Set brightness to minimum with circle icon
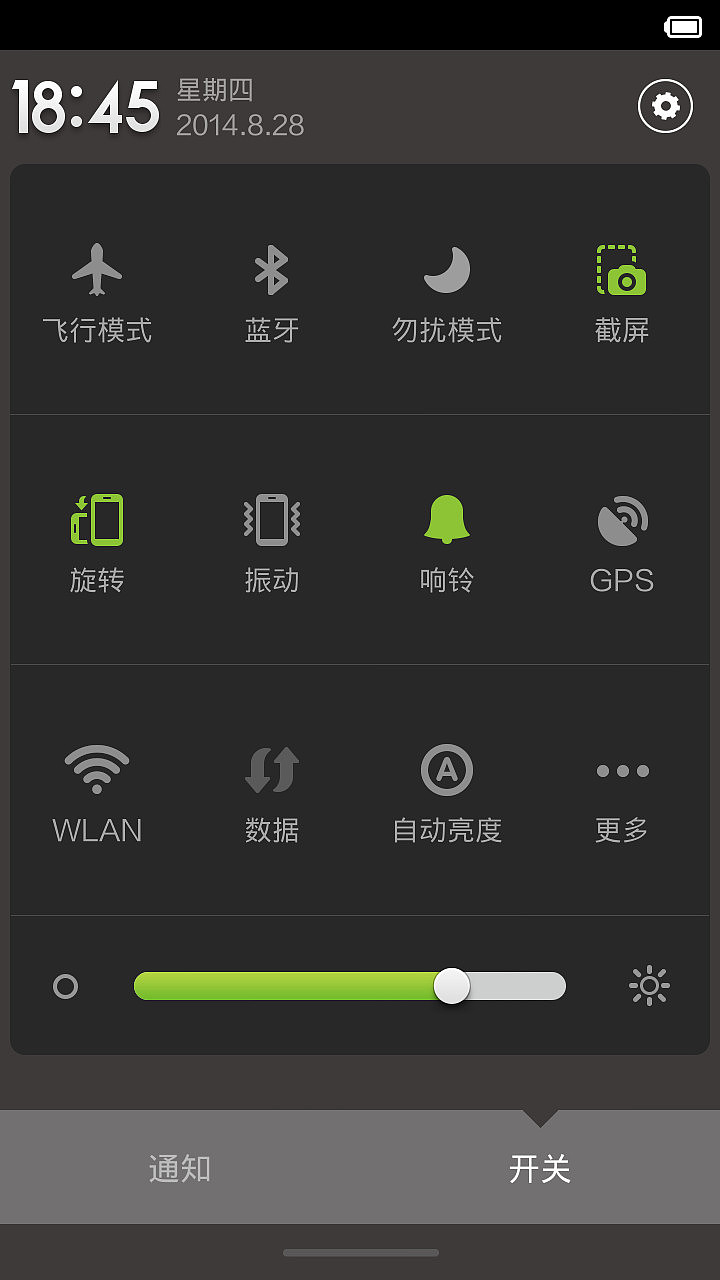This screenshot has width=720, height=1280. tap(65, 987)
